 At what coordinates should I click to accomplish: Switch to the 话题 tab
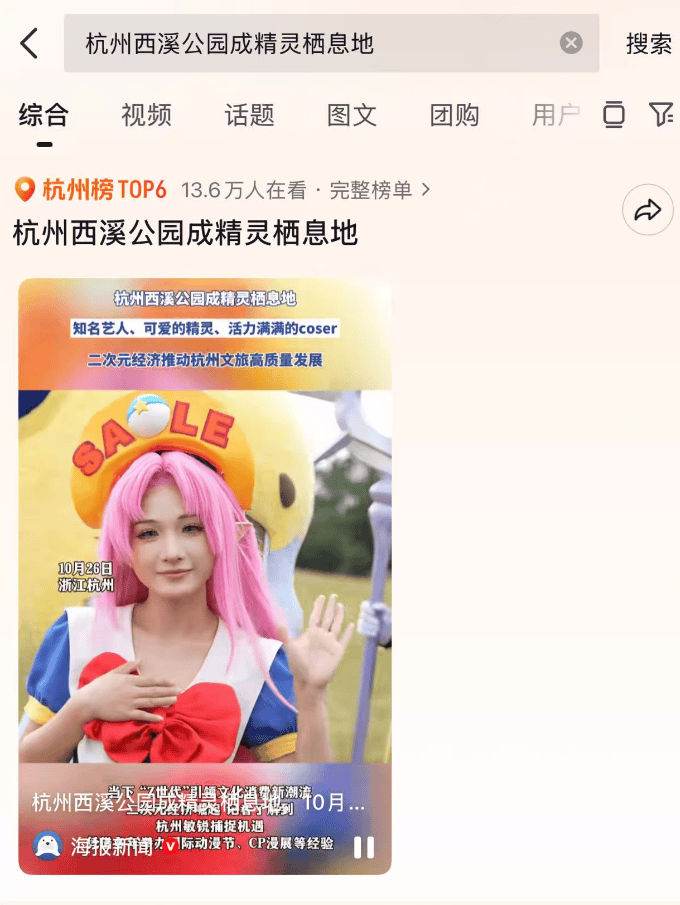coord(249,115)
